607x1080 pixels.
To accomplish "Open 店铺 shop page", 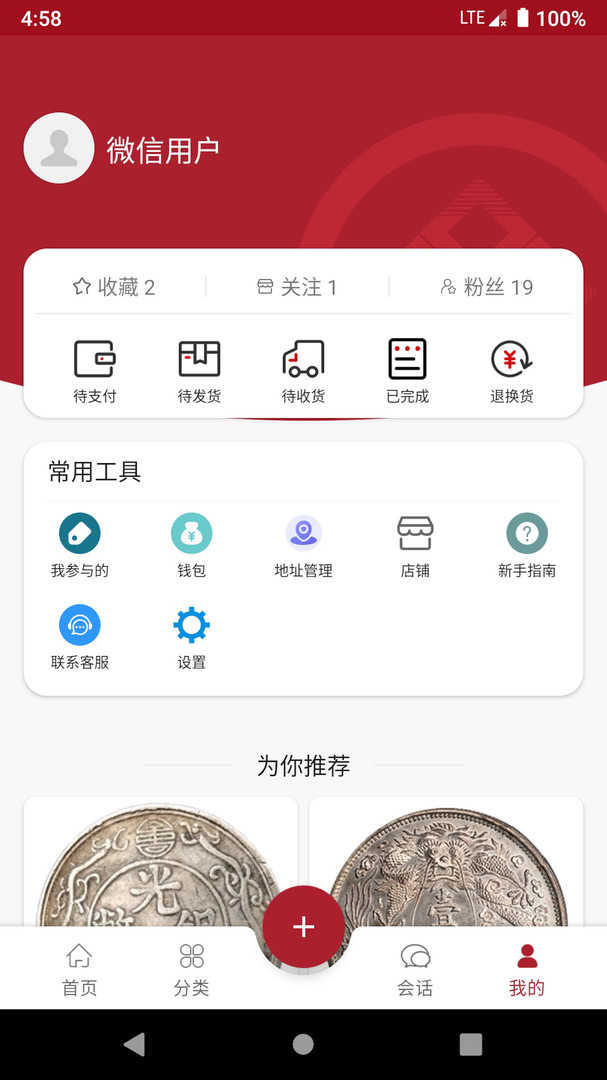I will [415, 546].
